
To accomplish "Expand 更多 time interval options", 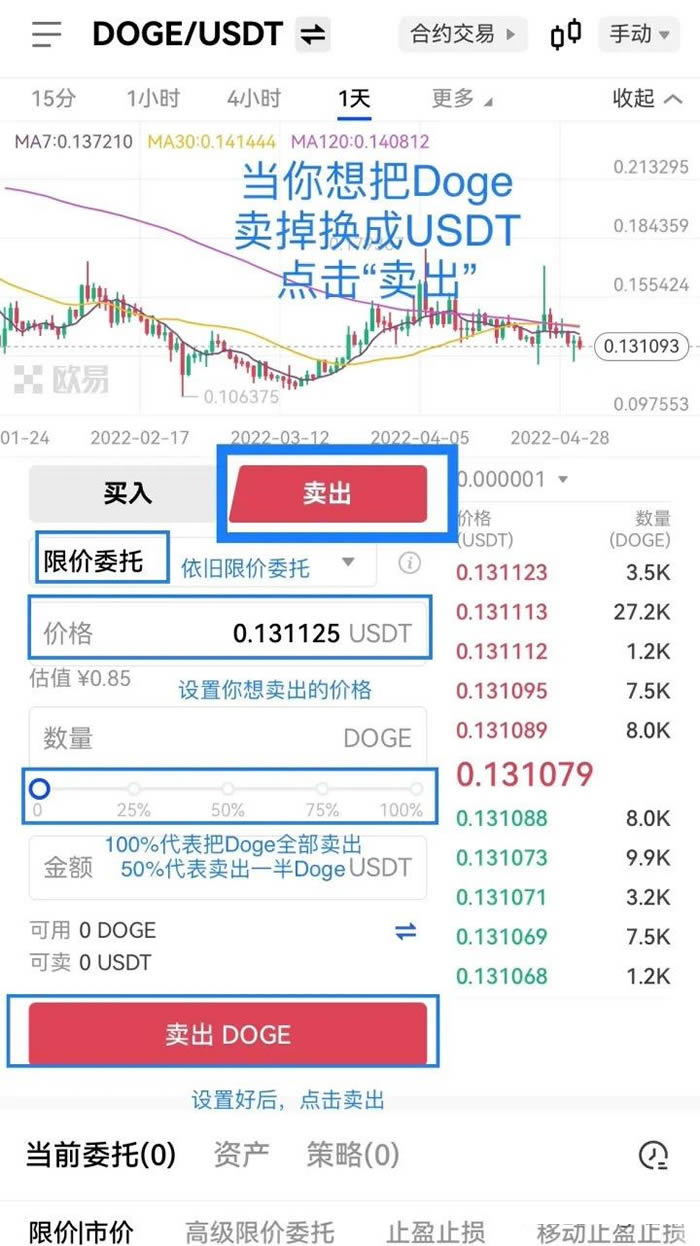I will pos(461,98).
